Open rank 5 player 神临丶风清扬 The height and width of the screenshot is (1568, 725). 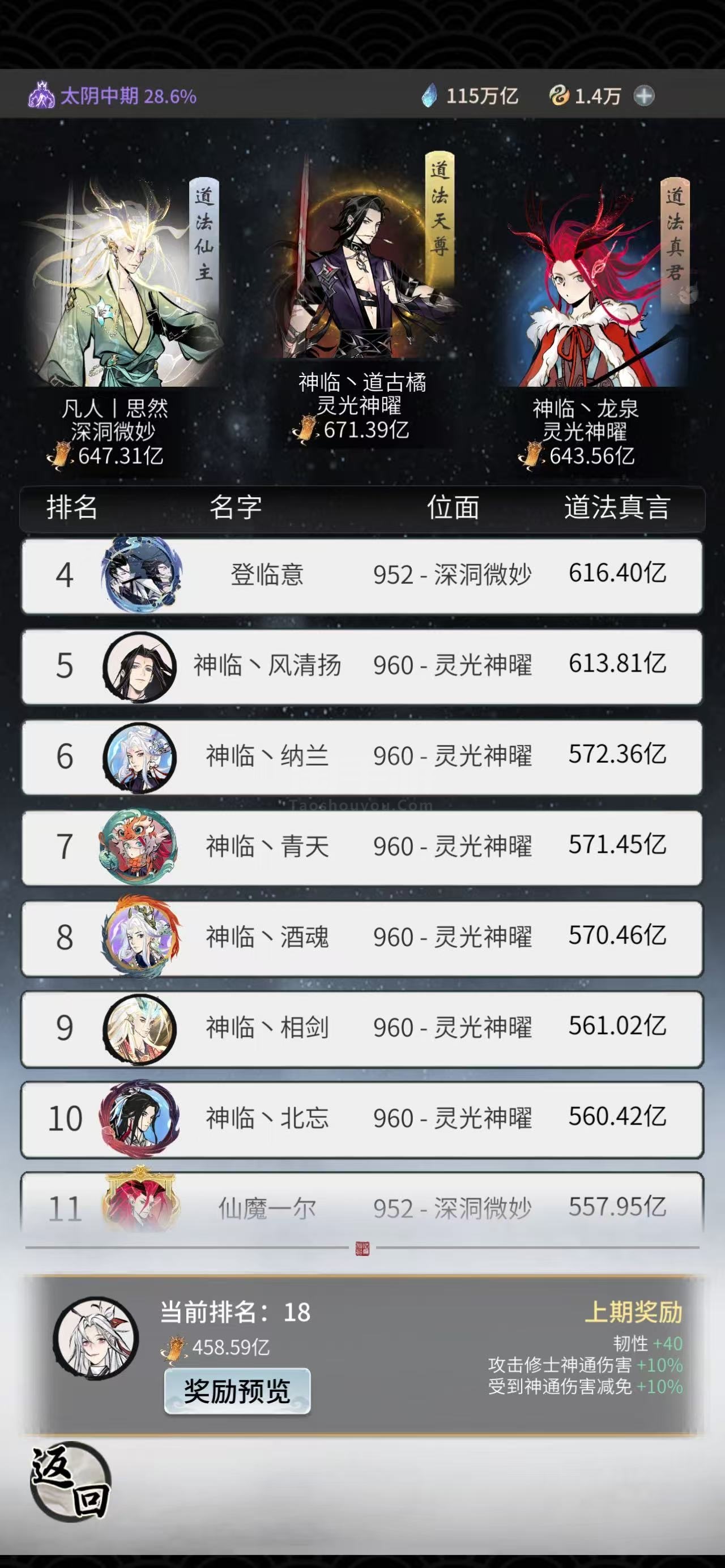click(x=361, y=665)
